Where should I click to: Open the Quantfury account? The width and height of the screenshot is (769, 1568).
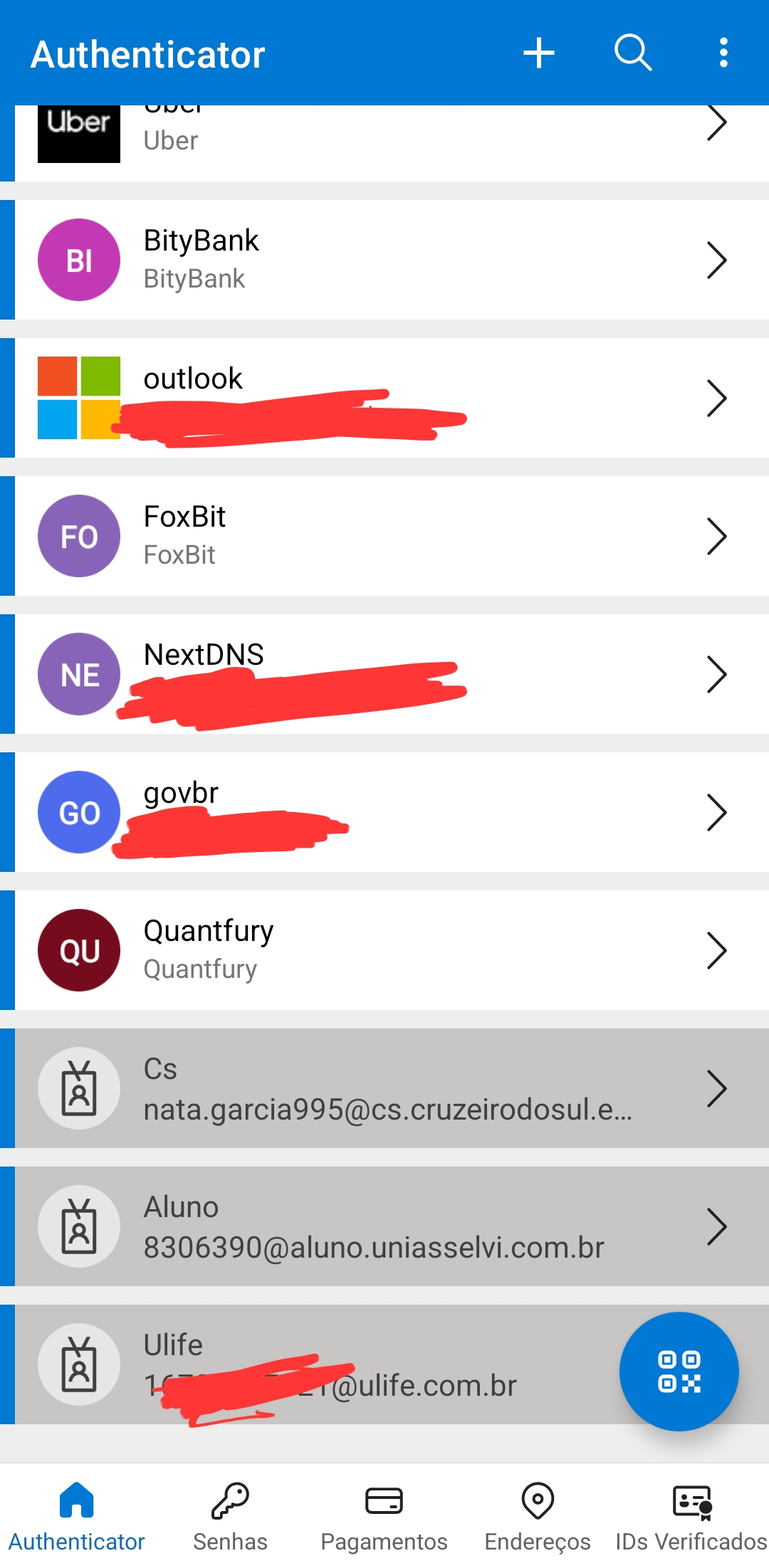coord(384,950)
